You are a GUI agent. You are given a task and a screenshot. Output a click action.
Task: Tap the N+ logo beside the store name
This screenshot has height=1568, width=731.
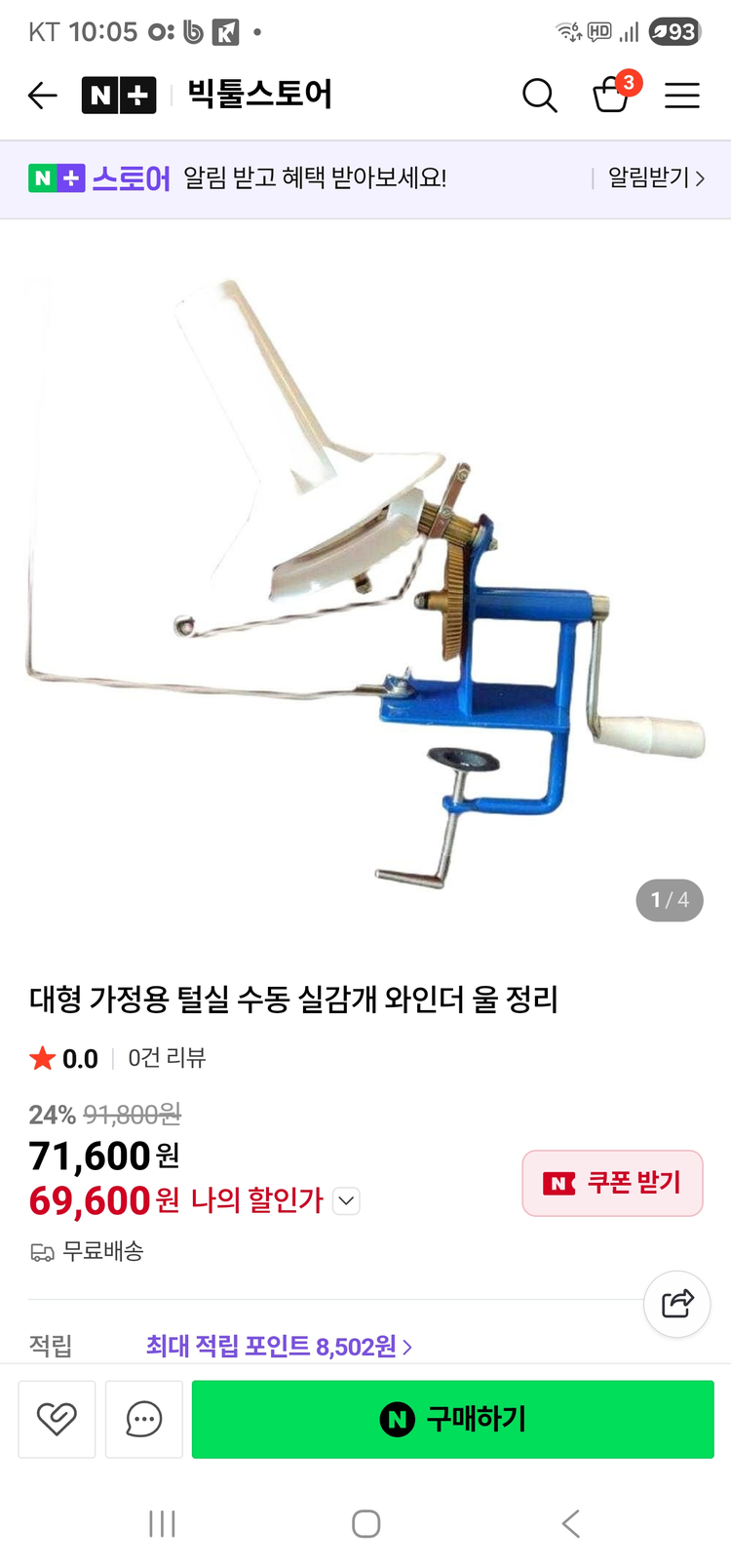[119, 95]
